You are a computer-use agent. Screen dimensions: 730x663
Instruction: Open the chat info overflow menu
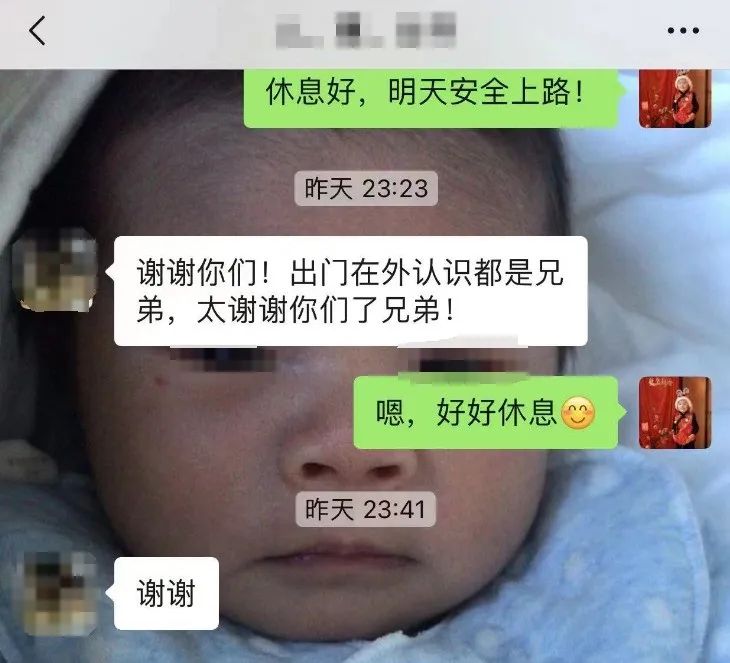click(x=682, y=32)
